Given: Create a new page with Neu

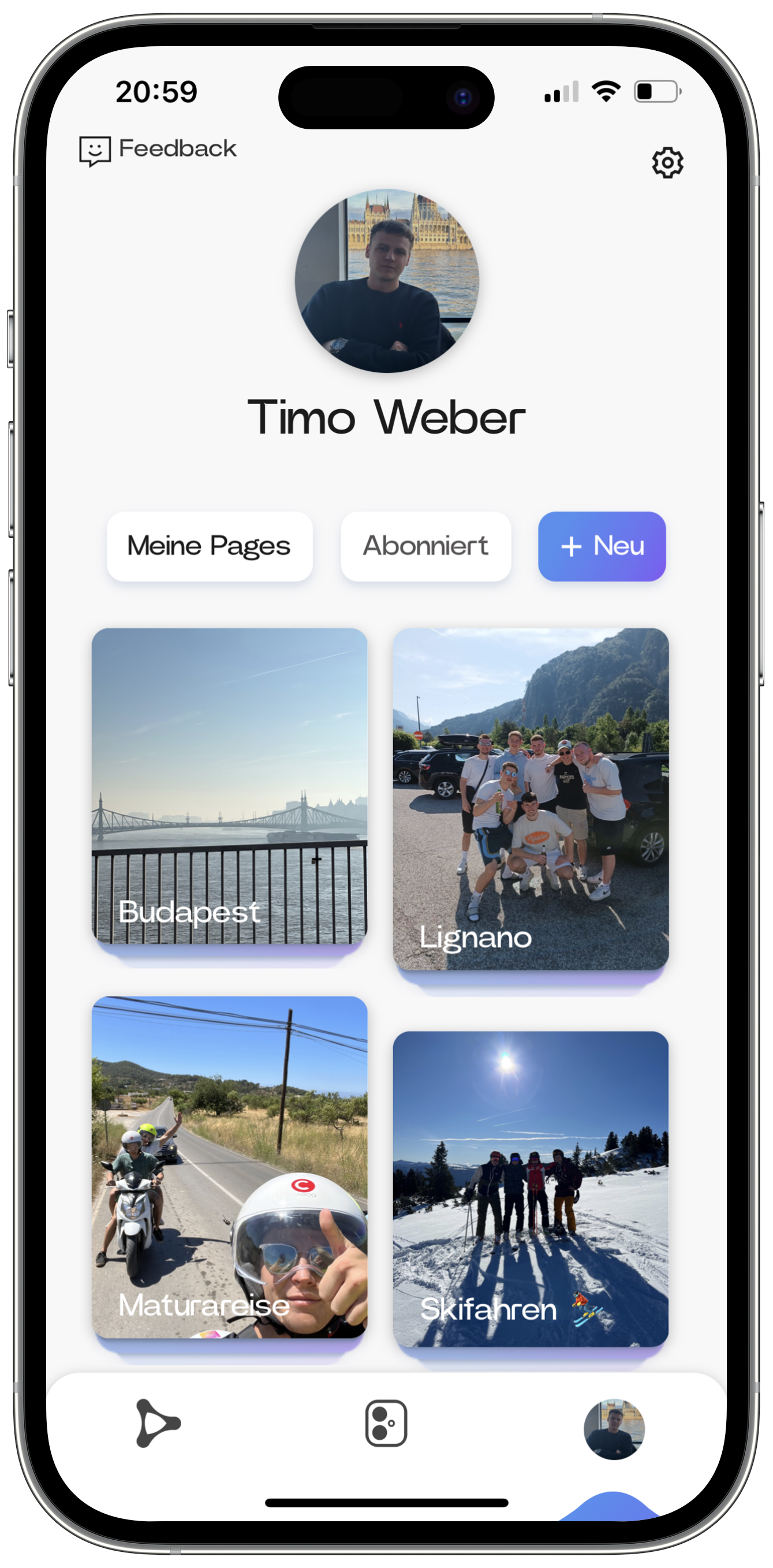Looking at the screenshot, I should 602,546.
